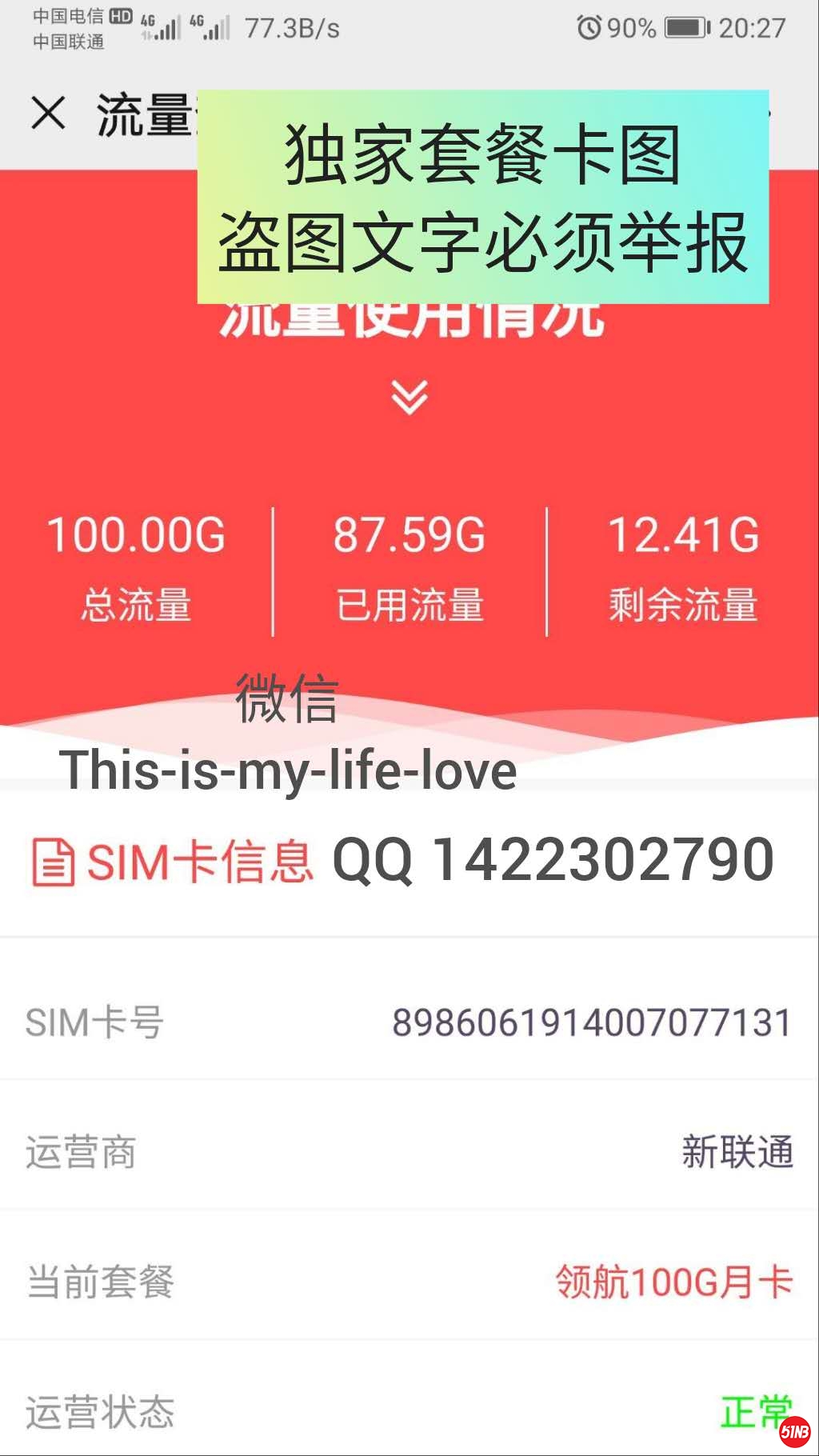Close the 流量 web page

pos(48,113)
